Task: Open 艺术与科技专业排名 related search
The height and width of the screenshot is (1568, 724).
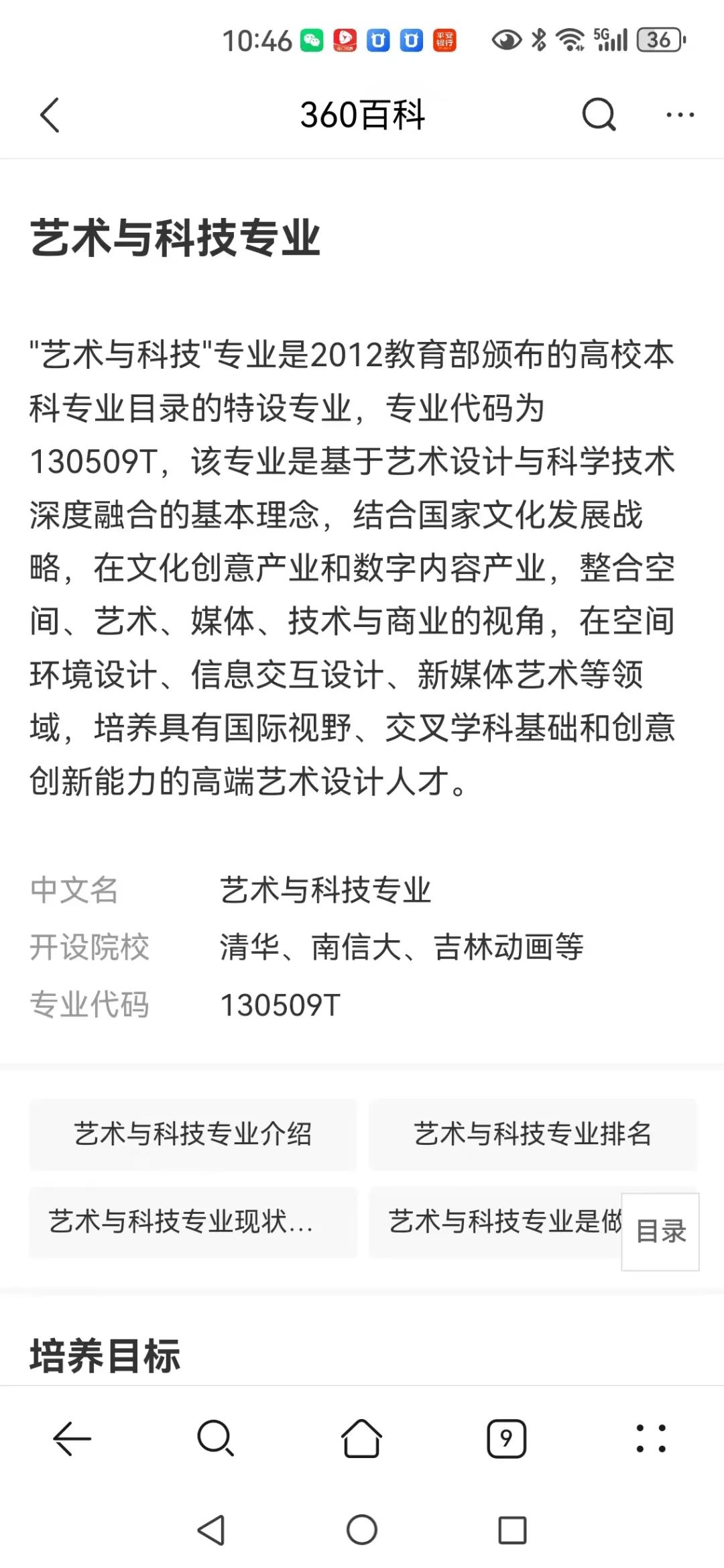Action: (x=533, y=1134)
